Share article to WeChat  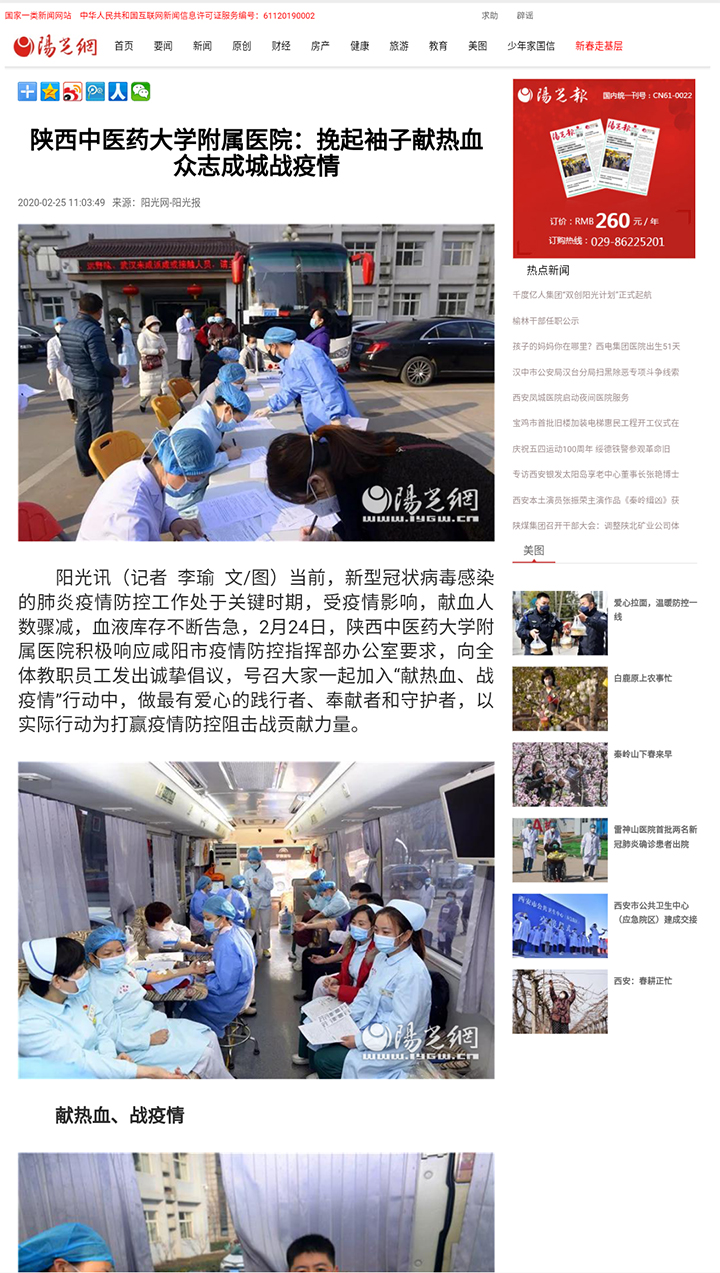tap(141, 92)
